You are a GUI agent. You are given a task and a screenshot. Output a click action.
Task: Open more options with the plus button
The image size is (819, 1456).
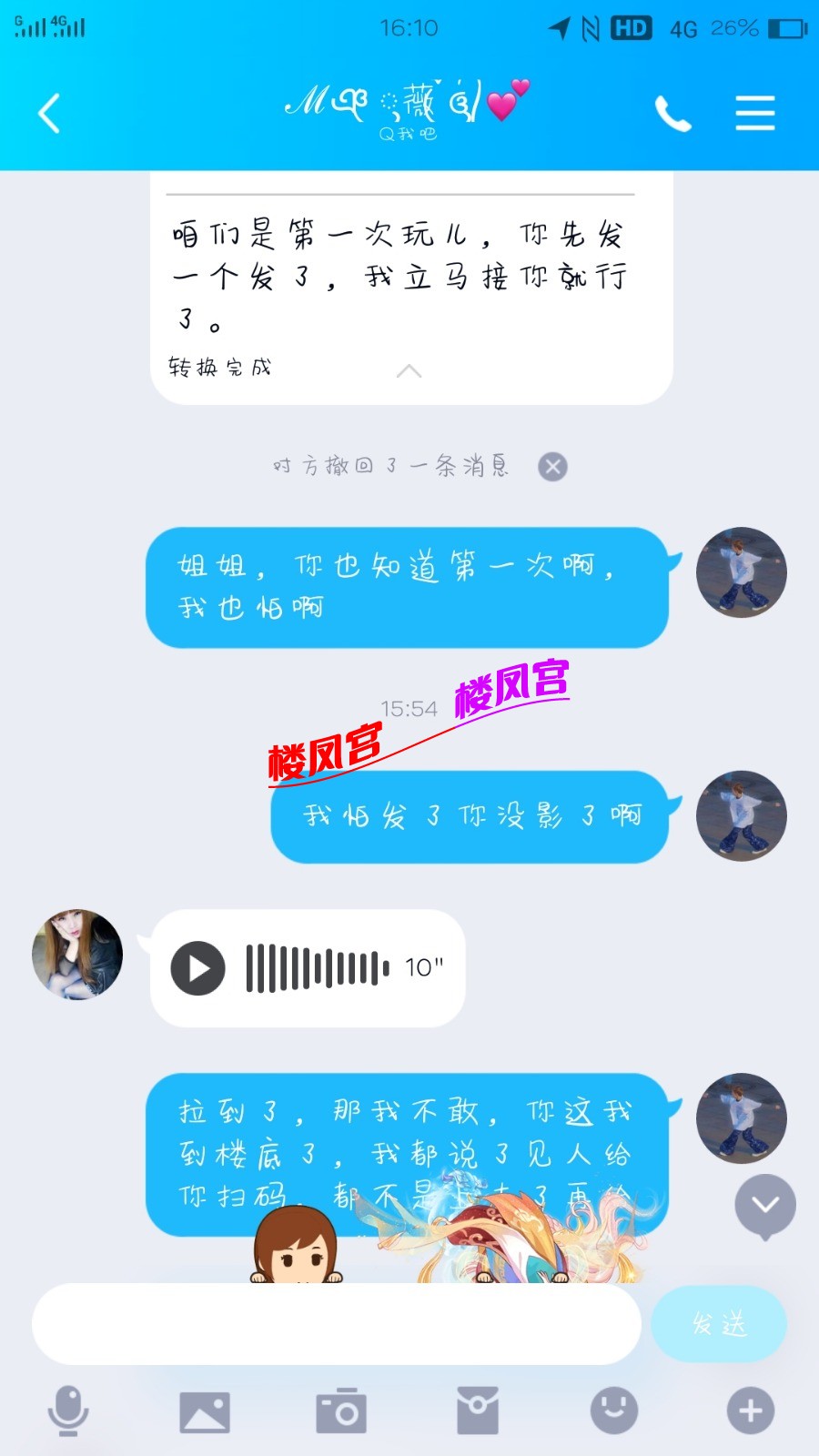pyautogui.click(x=751, y=1411)
